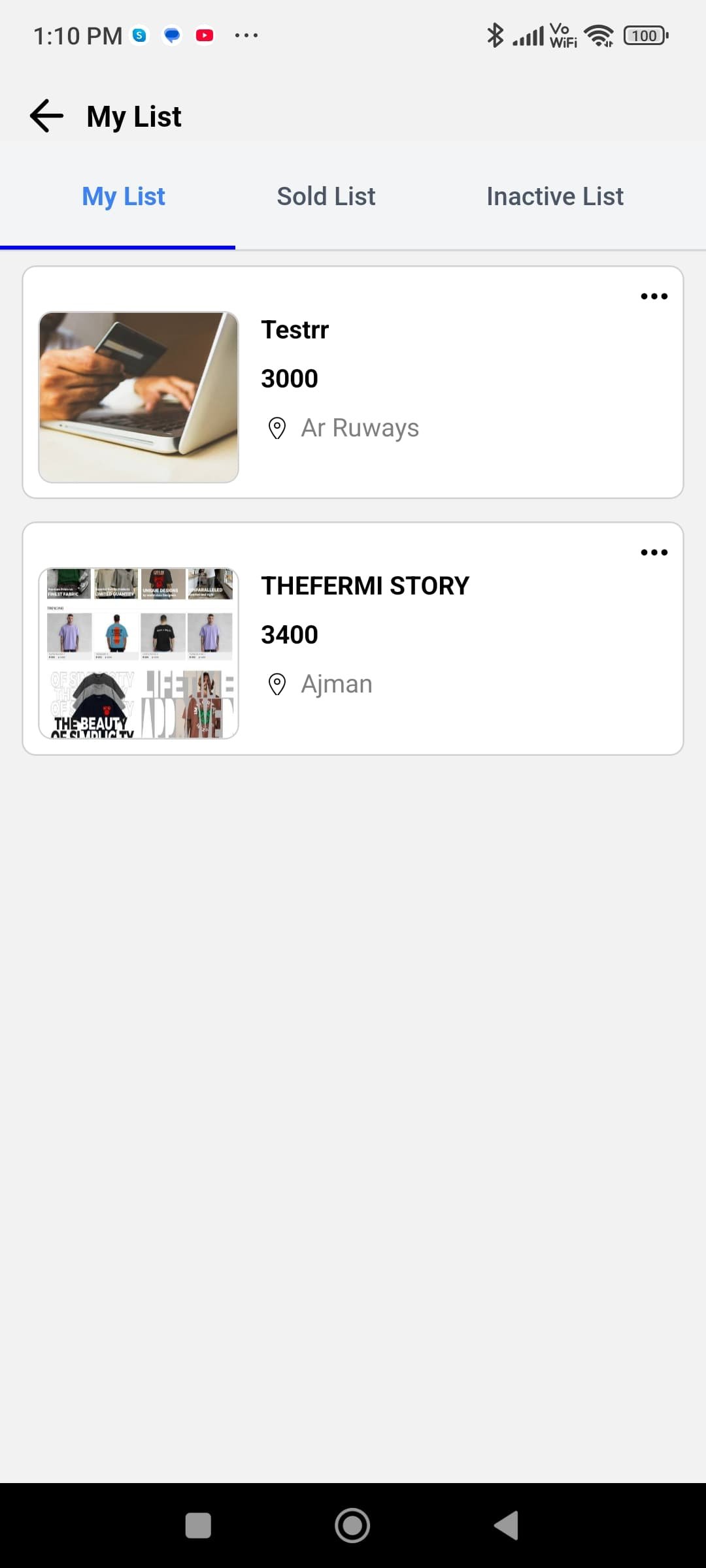This screenshot has width=706, height=1568.
Task: Go back using the top-left arrow
Action: pyautogui.click(x=46, y=116)
